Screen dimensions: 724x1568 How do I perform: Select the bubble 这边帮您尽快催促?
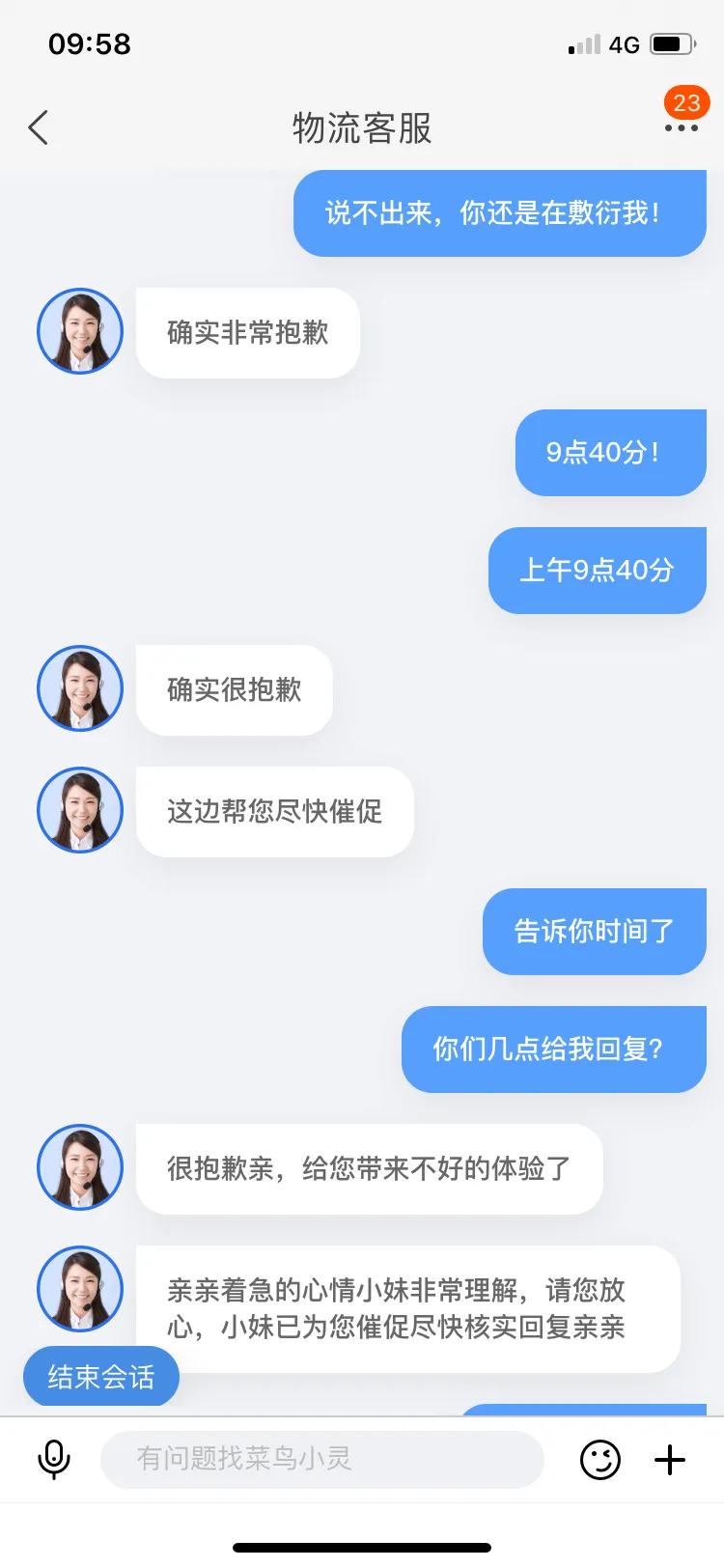pos(274,812)
